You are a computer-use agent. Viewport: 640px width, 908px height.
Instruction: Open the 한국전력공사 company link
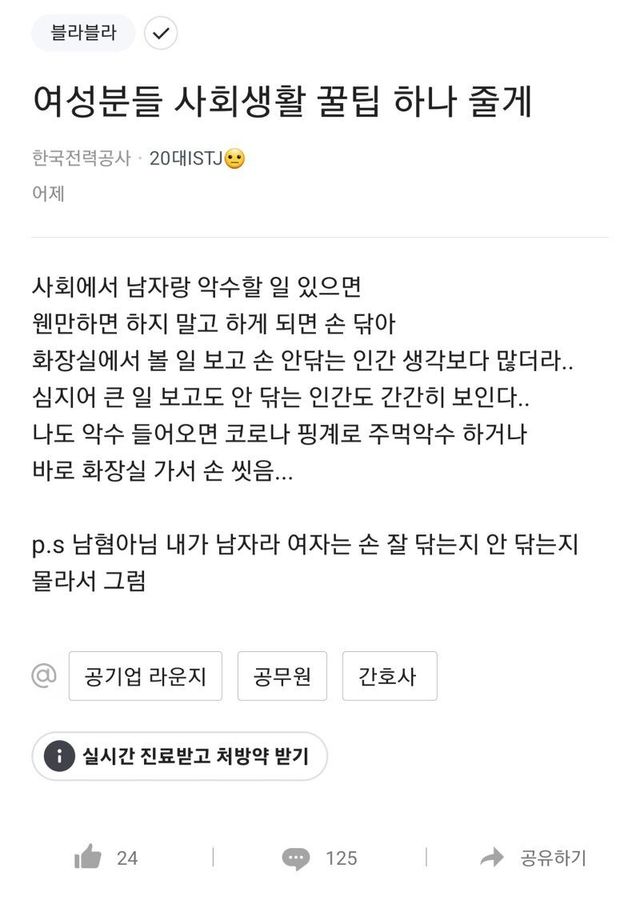tap(81, 159)
